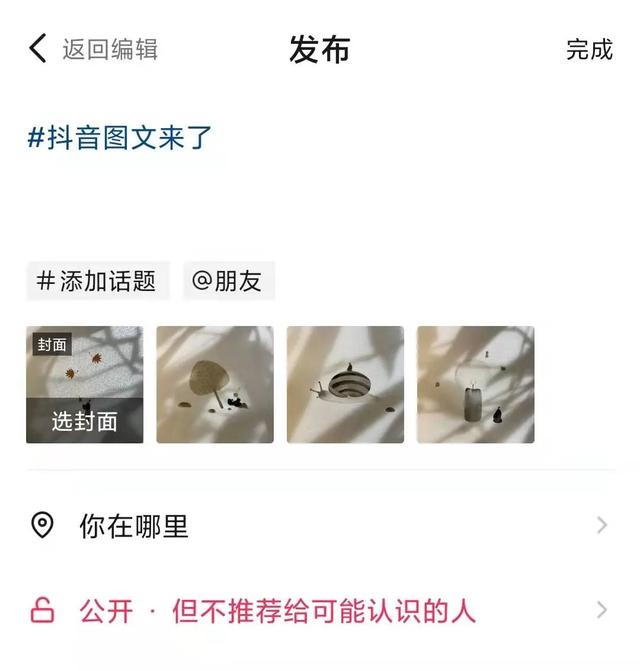Select the snail image thumbnail

pyautogui.click(x=345, y=385)
